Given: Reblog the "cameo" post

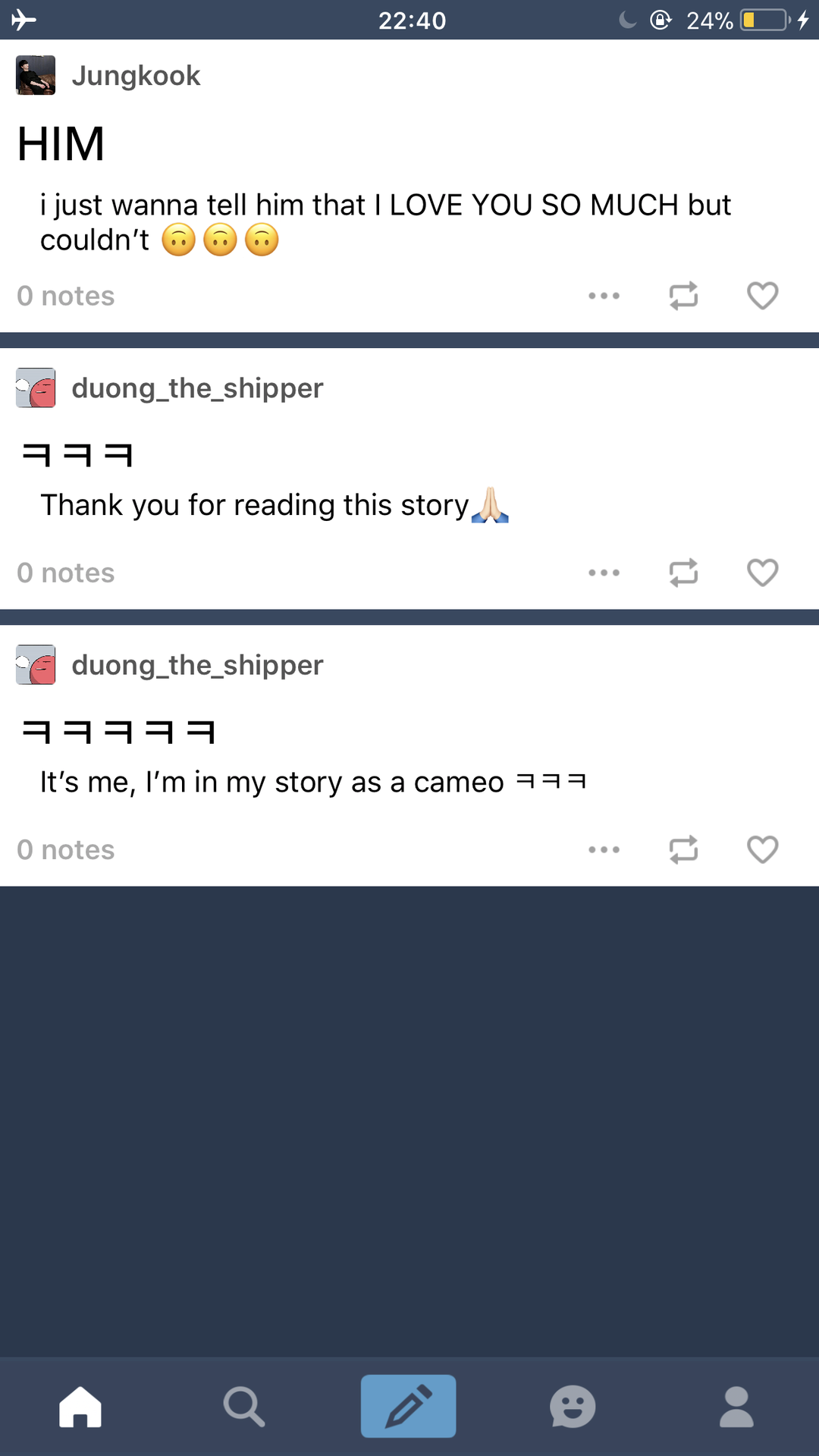Looking at the screenshot, I should coord(683,849).
